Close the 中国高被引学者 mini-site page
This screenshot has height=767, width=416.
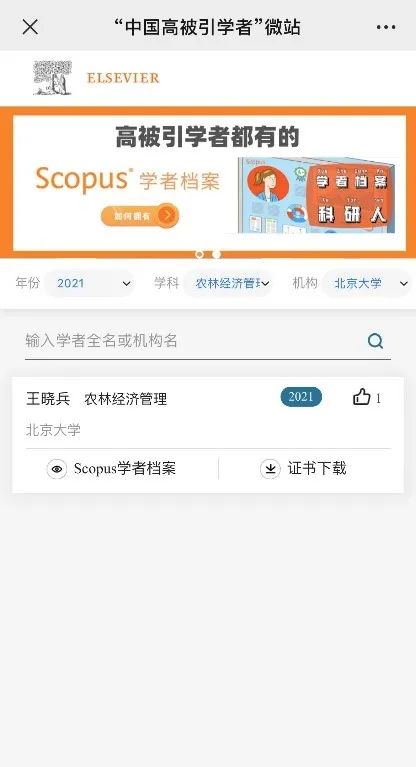pos(30,27)
